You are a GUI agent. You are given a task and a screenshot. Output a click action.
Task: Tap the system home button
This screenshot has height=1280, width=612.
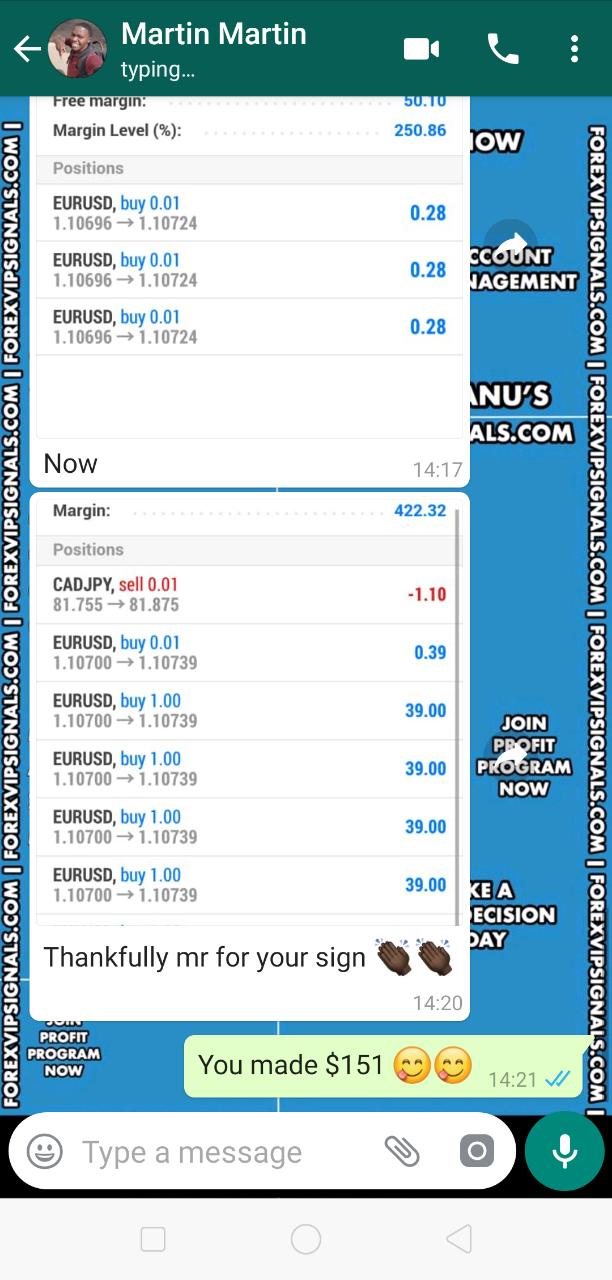306,1240
